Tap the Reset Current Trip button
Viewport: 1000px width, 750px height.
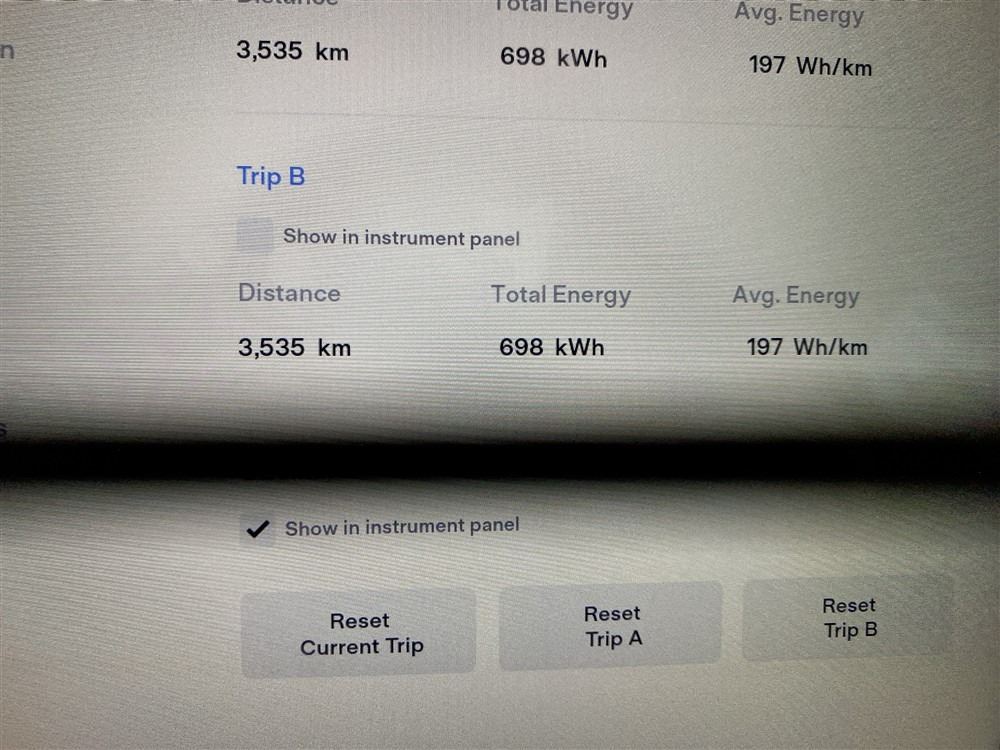point(360,633)
